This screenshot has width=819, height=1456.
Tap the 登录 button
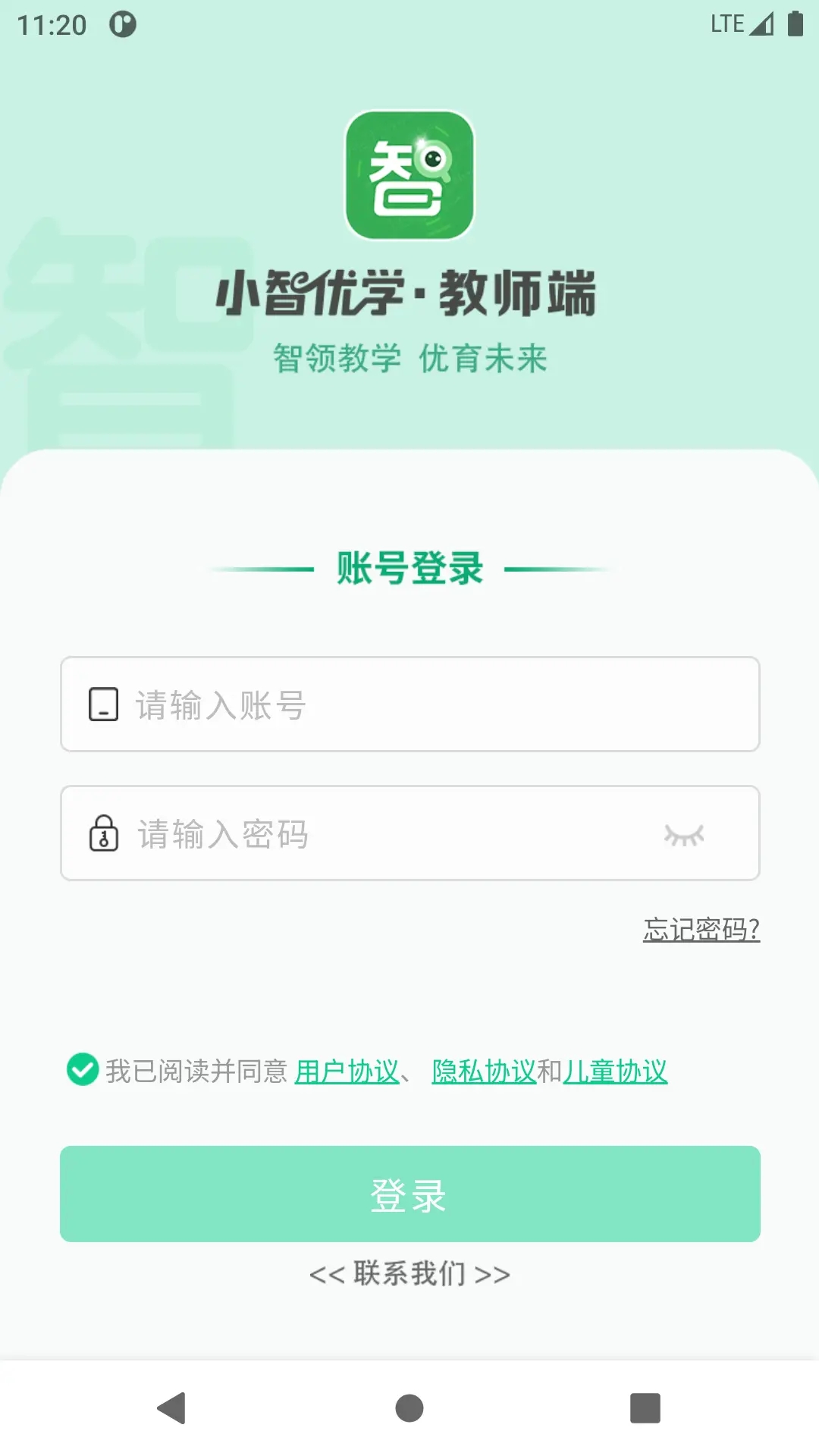click(409, 1194)
